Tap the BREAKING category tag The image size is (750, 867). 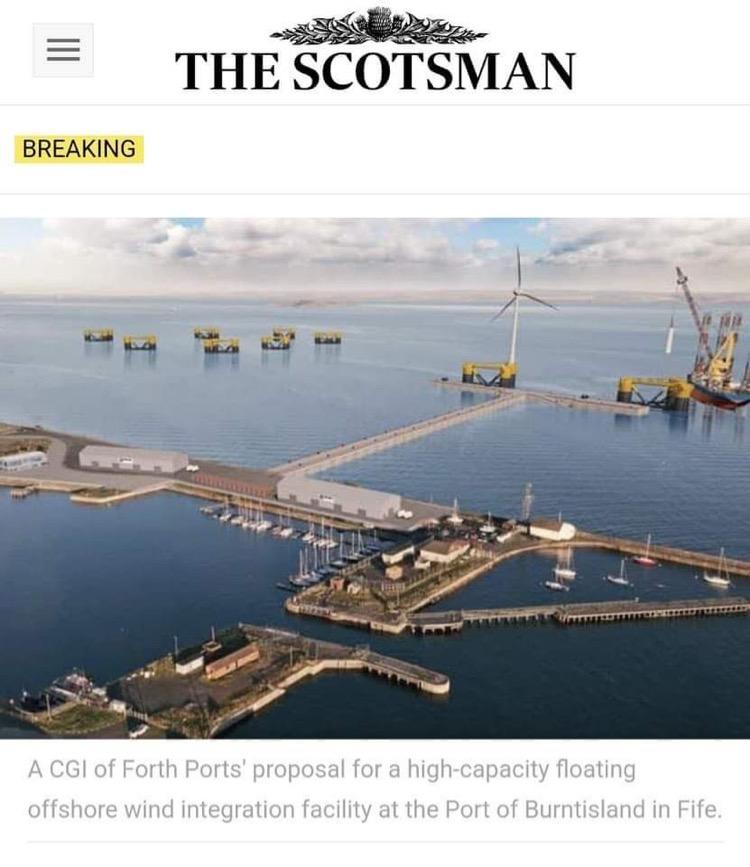pyautogui.click(x=79, y=149)
